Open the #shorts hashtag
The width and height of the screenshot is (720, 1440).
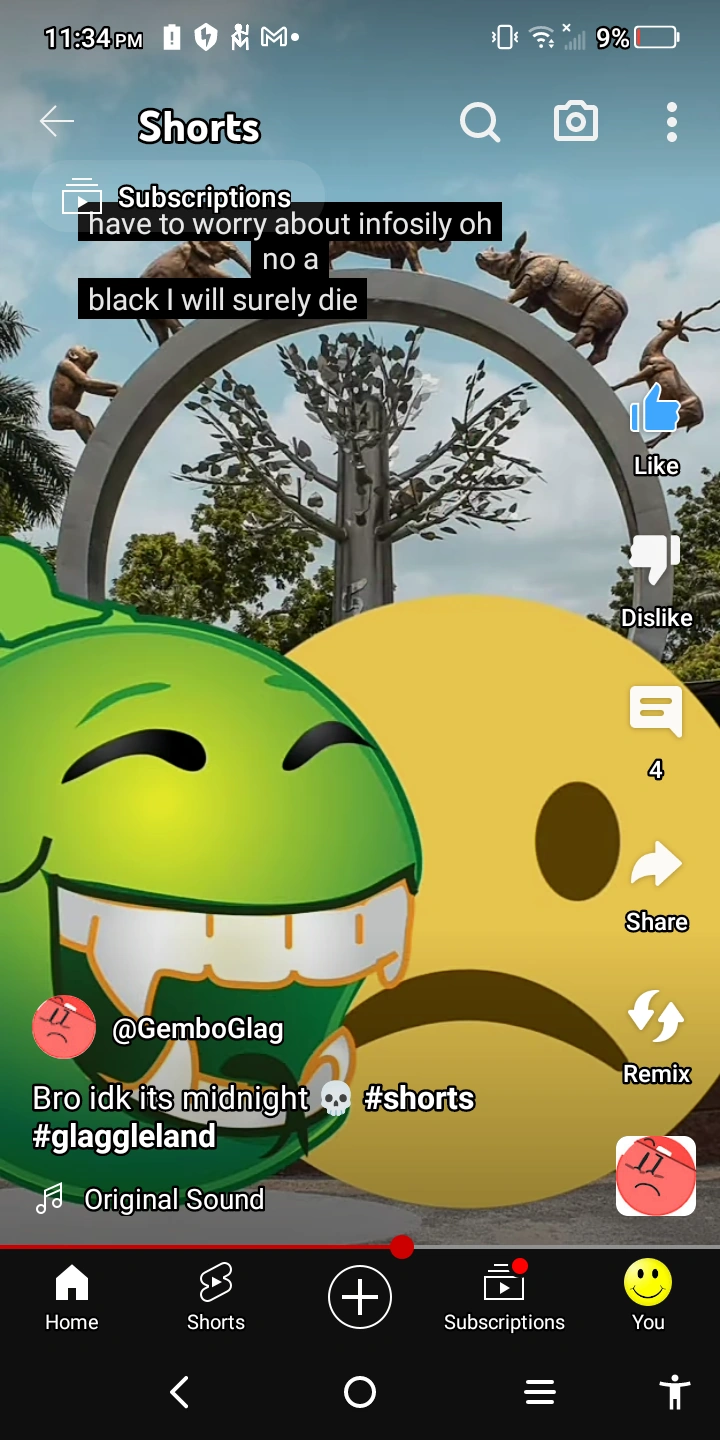click(x=419, y=1098)
